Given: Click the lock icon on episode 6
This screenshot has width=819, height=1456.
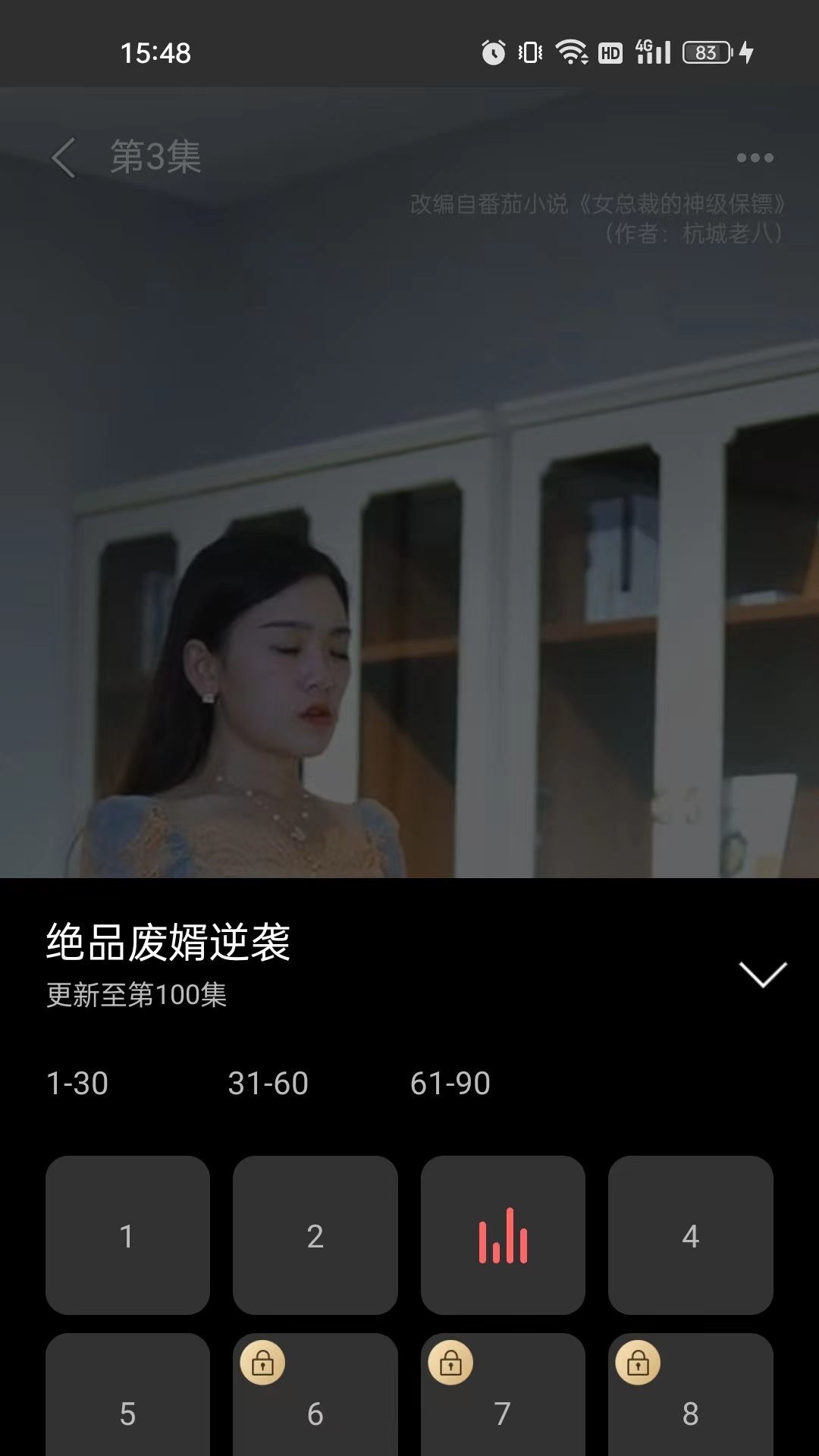Looking at the screenshot, I should (x=264, y=1361).
